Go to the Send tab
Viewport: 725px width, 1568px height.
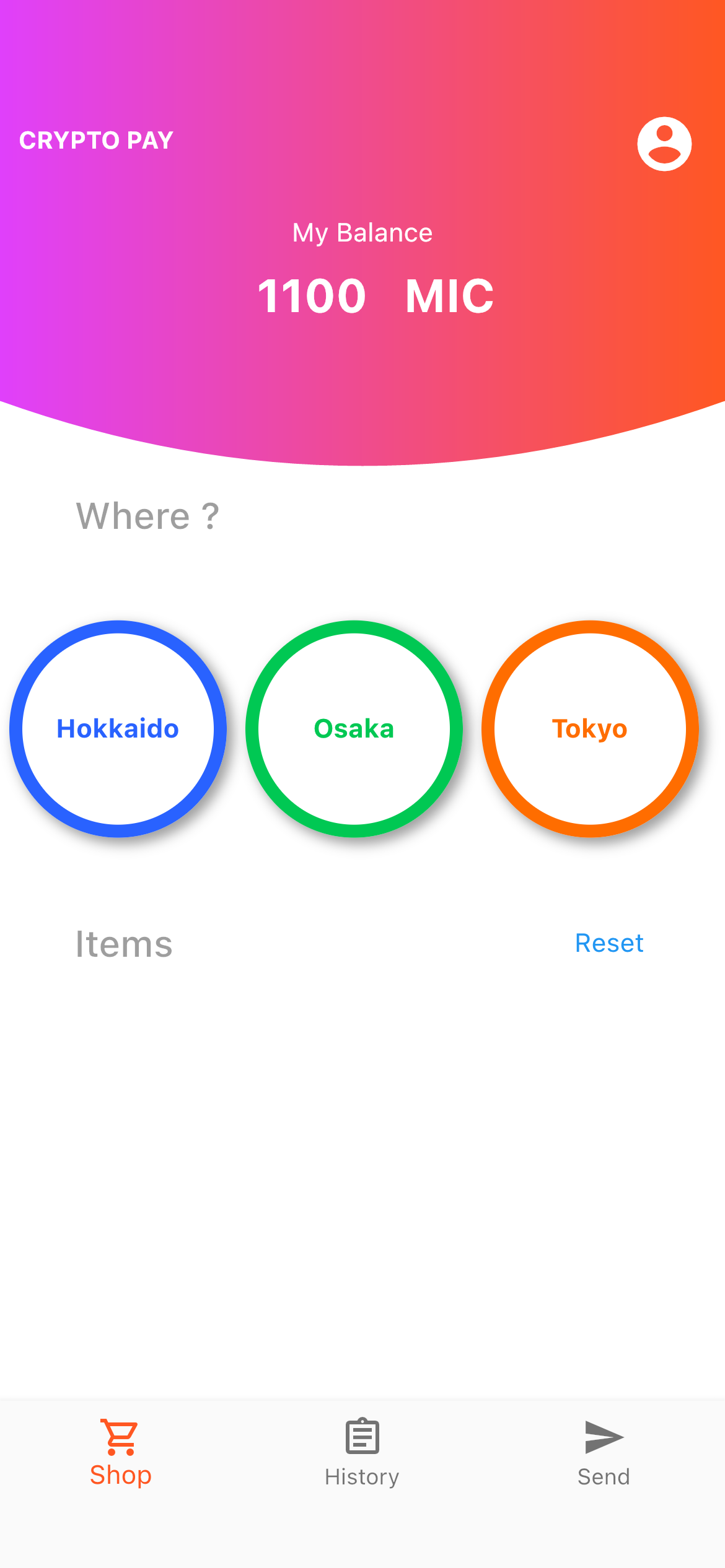pos(604,1452)
